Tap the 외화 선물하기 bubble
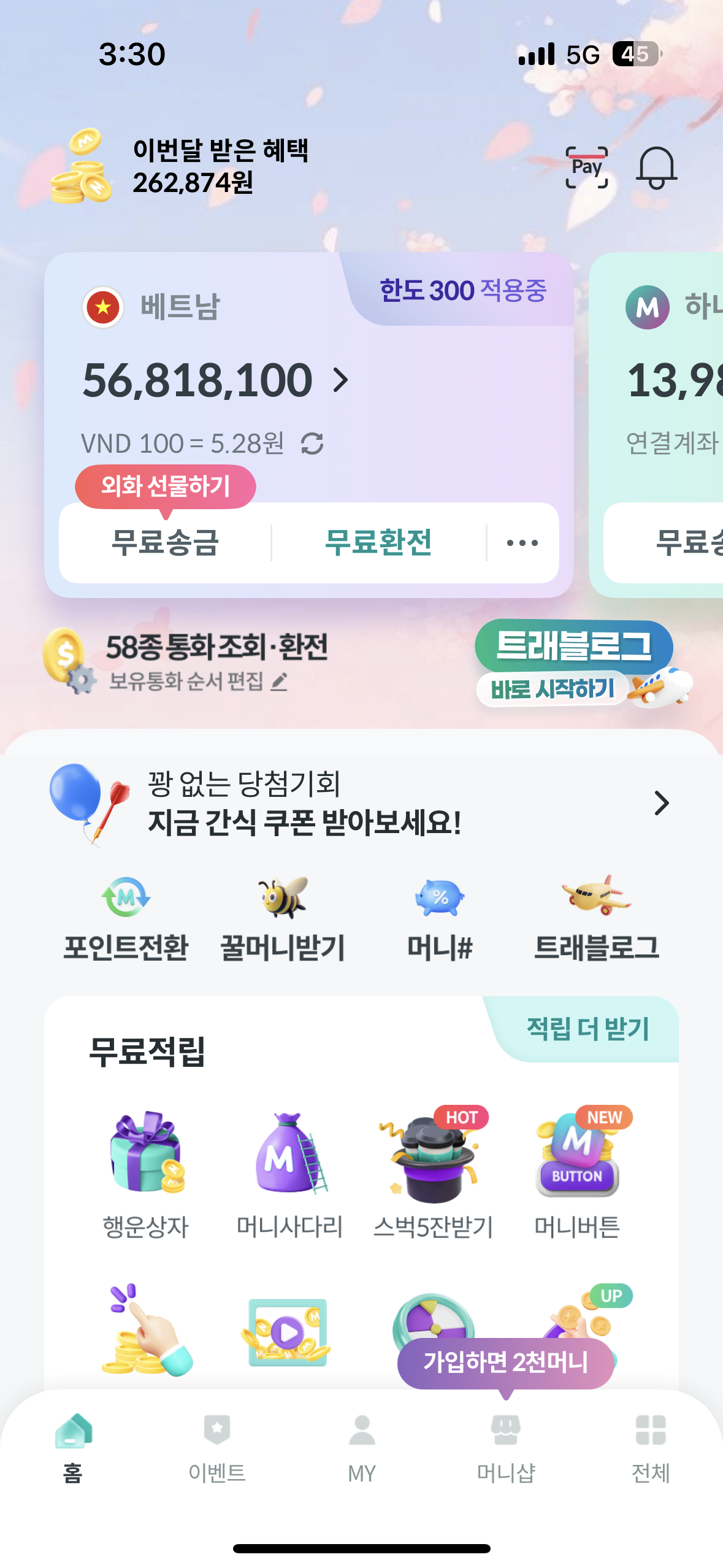The width and height of the screenshot is (723, 1568). (x=165, y=486)
